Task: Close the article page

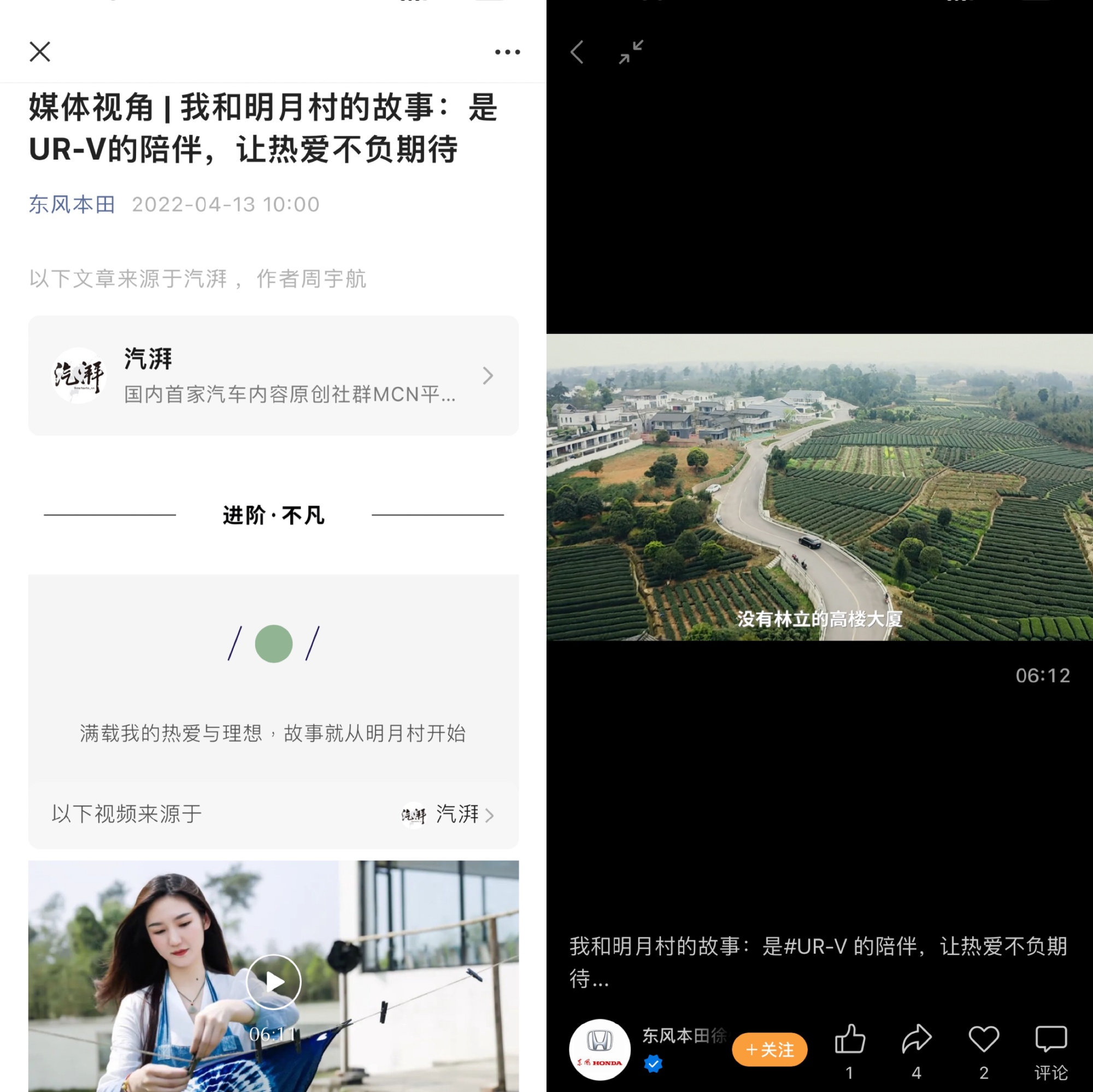Action: (x=39, y=51)
